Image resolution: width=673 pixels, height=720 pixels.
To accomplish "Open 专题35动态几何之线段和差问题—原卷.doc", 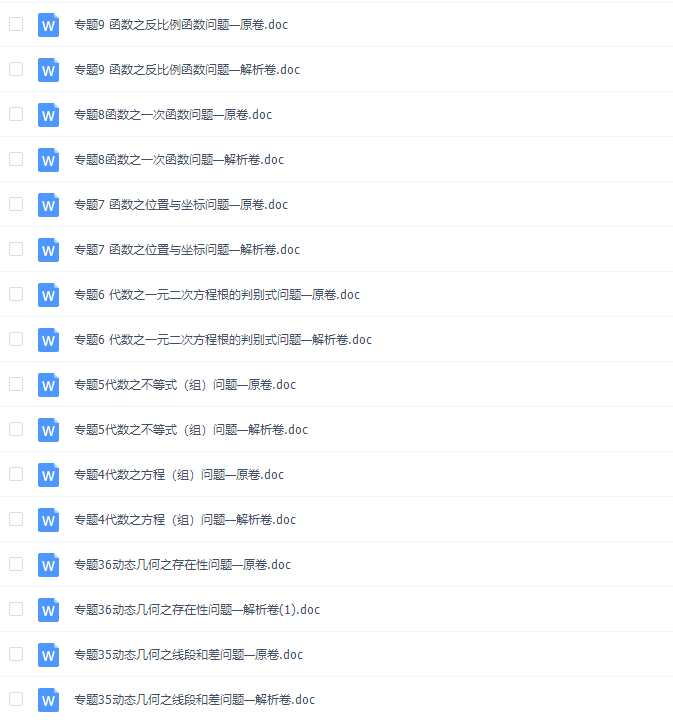I will (x=188, y=655).
